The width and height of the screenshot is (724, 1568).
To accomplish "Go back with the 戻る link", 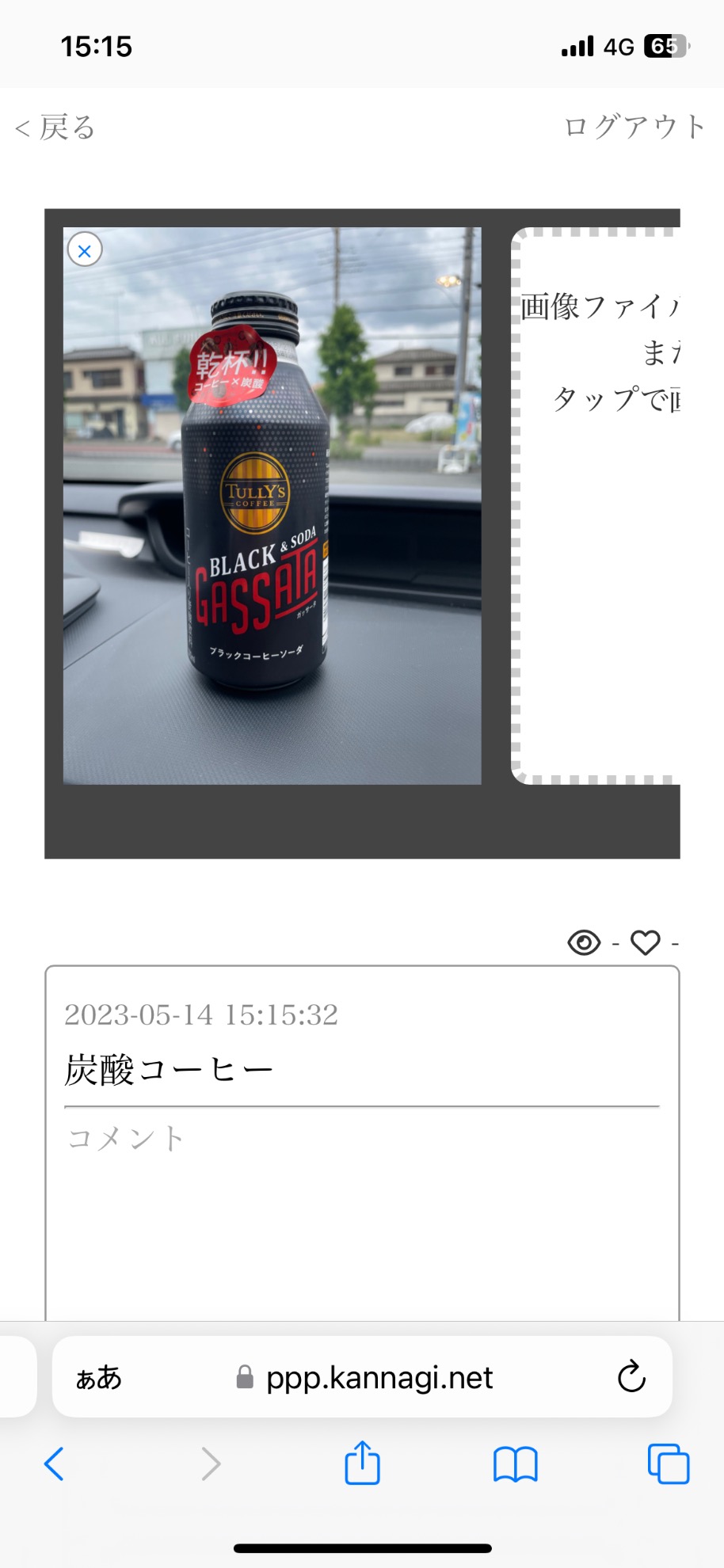I will (x=55, y=127).
